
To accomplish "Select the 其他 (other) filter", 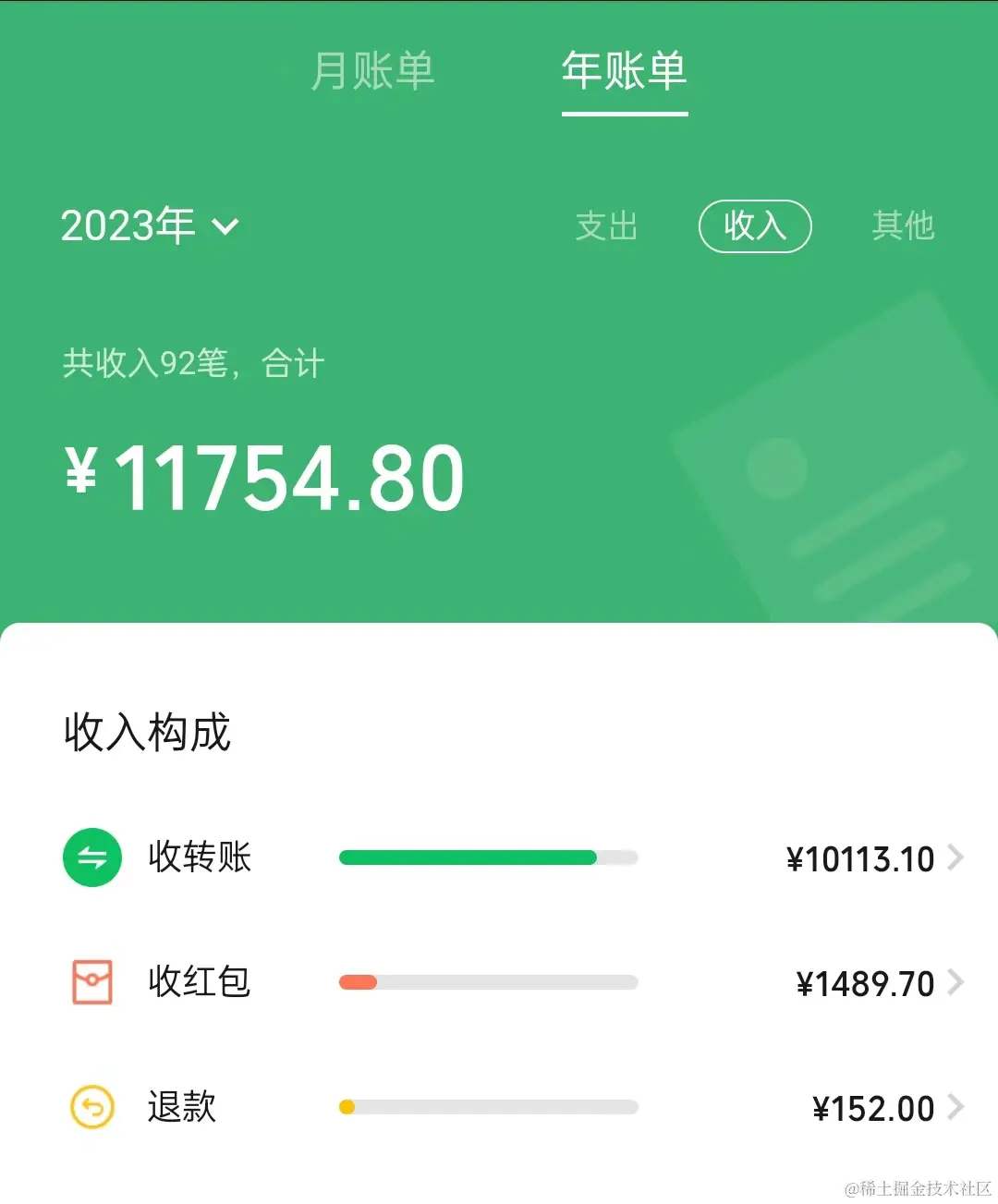I will coord(903,226).
